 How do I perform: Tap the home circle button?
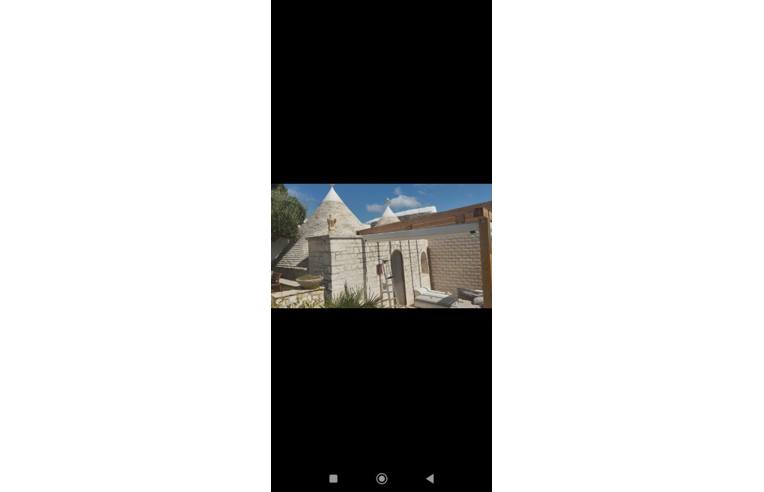(381, 479)
